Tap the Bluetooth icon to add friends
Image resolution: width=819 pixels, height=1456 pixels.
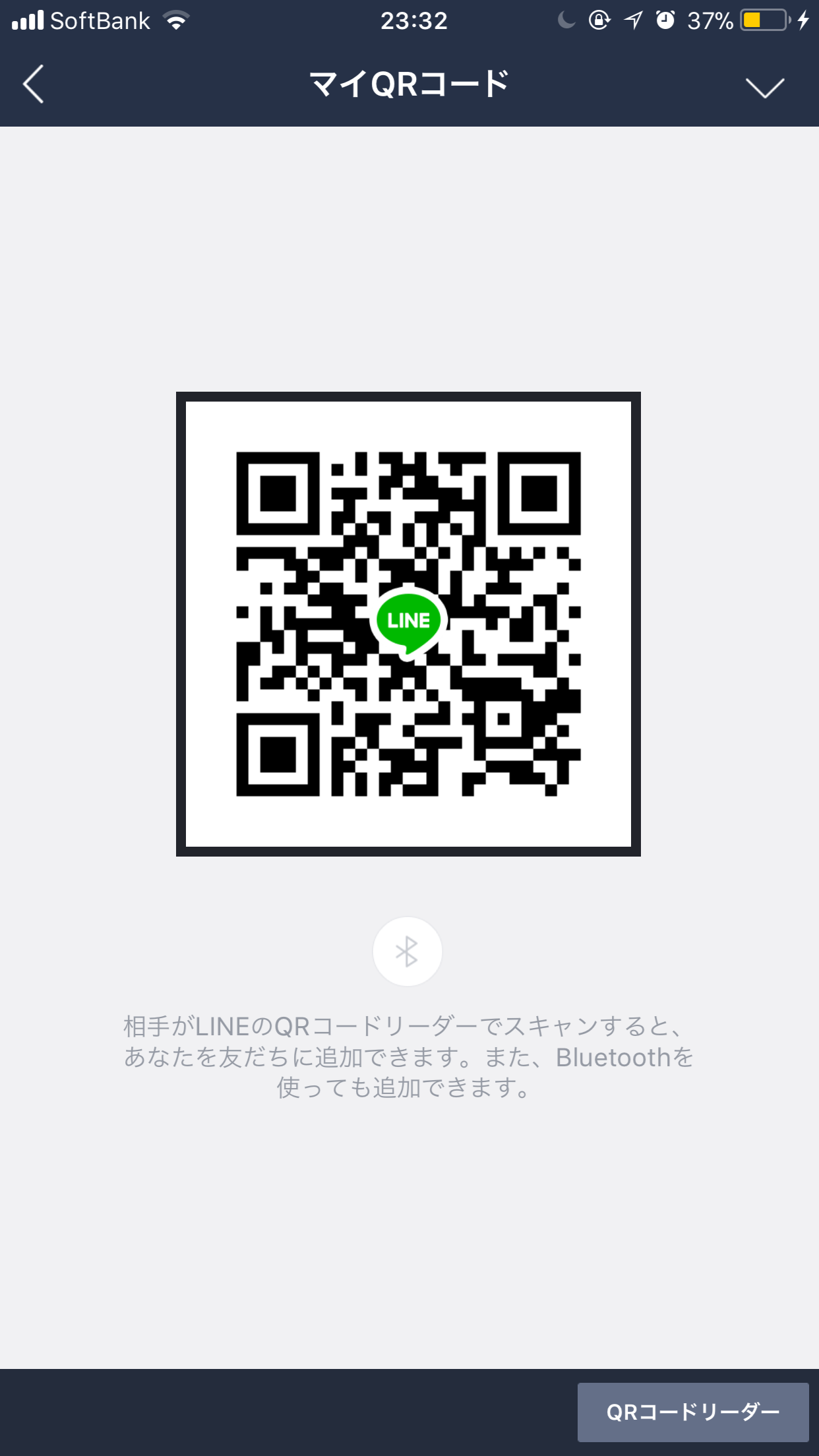click(407, 951)
